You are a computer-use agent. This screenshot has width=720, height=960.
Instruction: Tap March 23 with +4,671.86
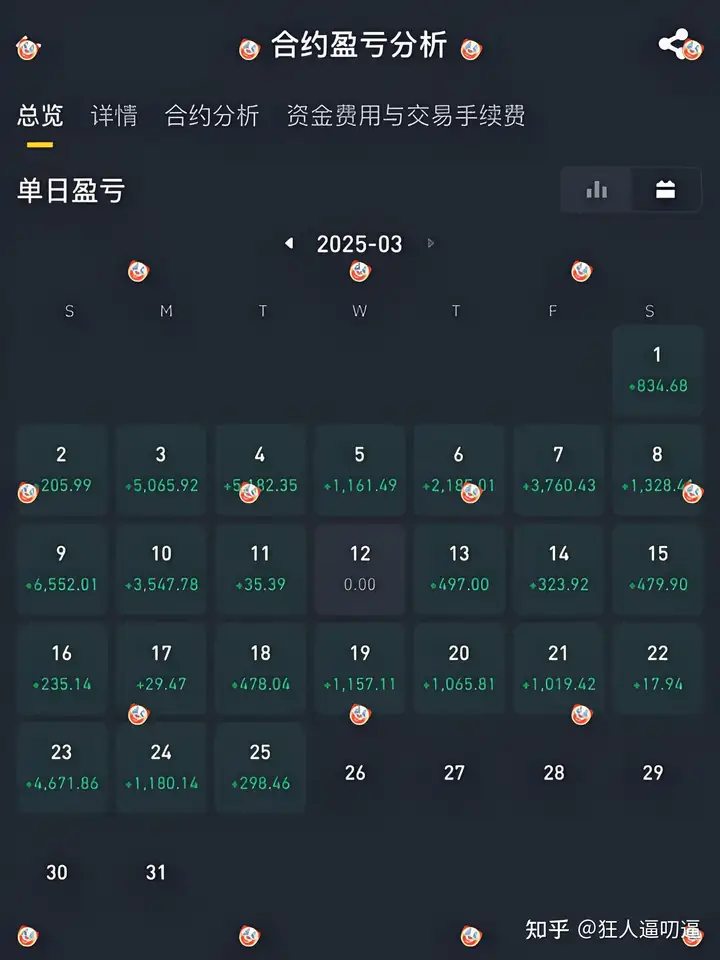[62, 767]
